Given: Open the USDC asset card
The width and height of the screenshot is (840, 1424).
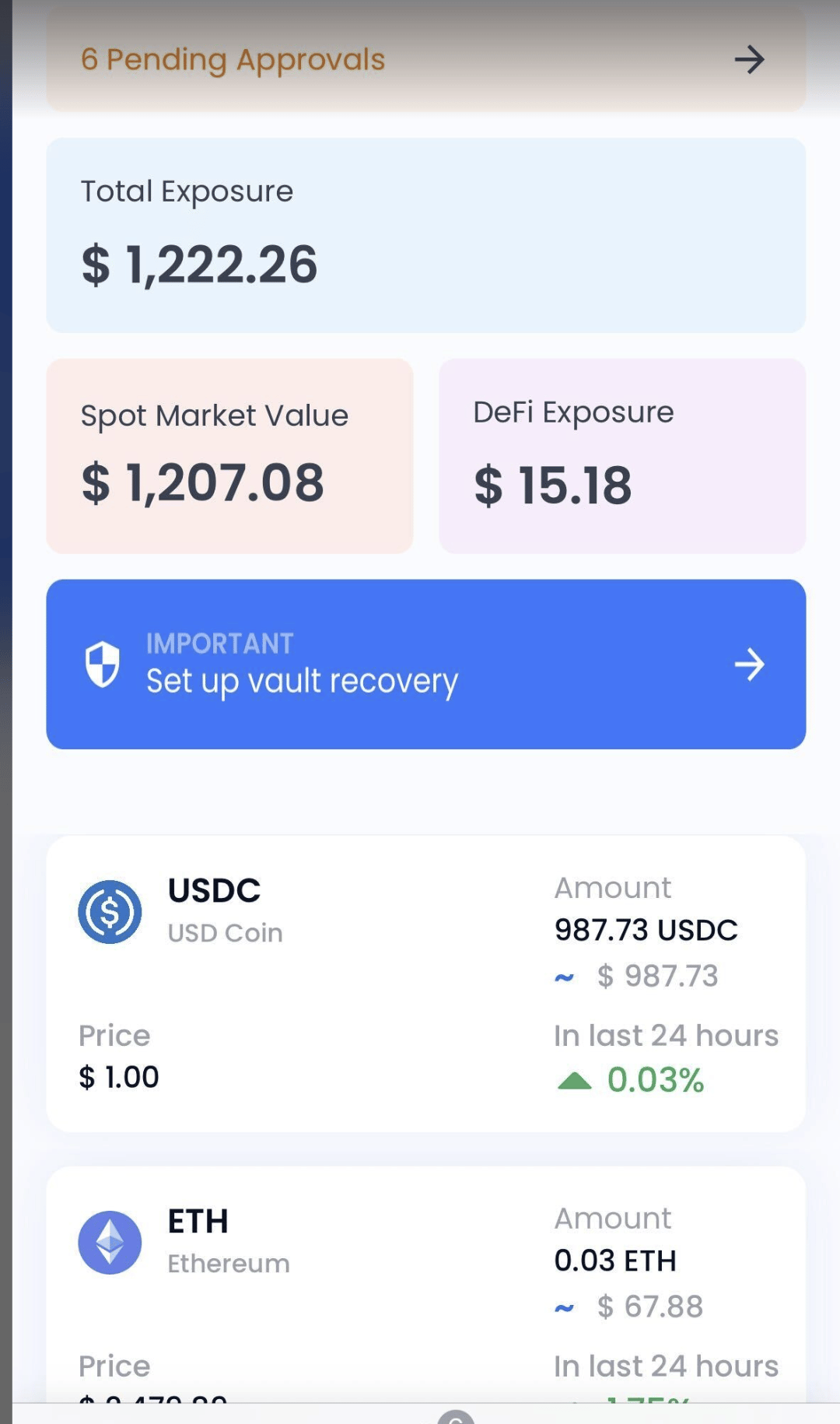Looking at the screenshot, I should click(425, 984).
